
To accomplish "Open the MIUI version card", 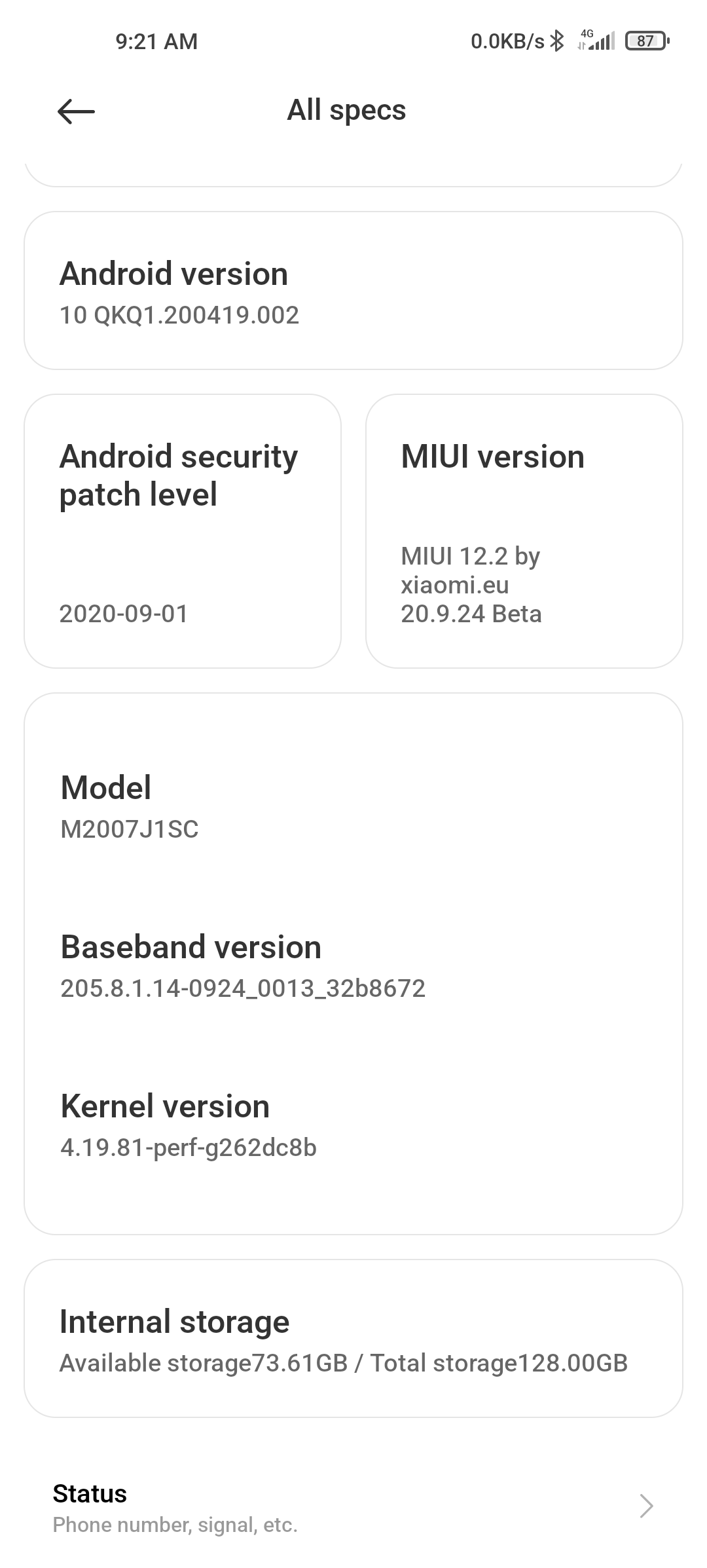I will click(524, 531).
